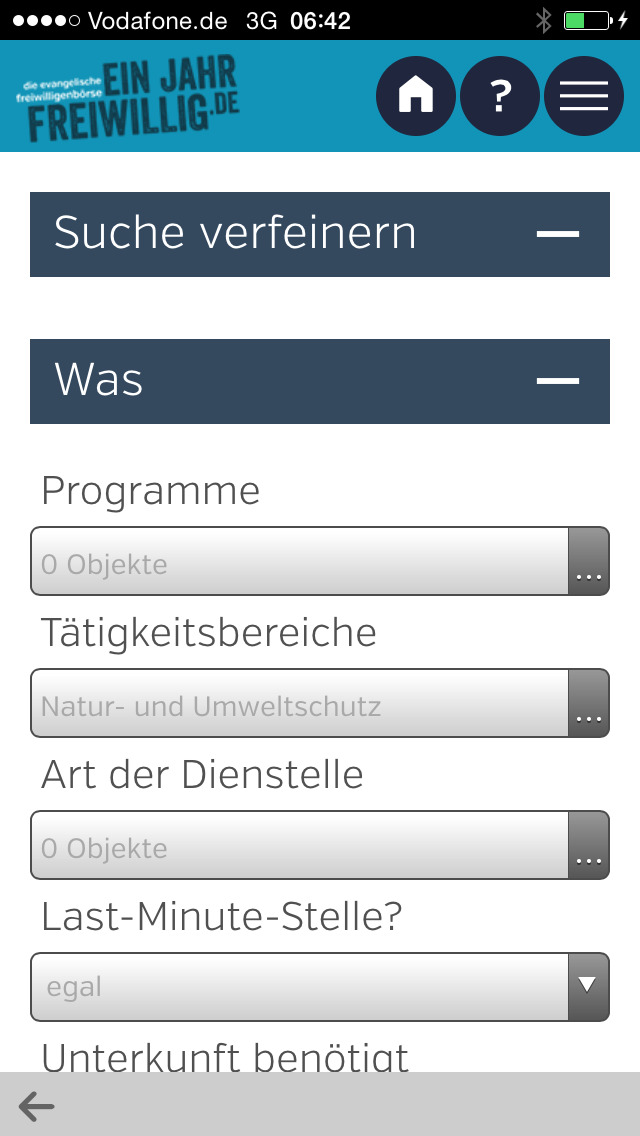Viewport: 640px width, 1136px height.
Task: Expand the Last-Minute-Stelle dropdown
Action: point(320,987)
